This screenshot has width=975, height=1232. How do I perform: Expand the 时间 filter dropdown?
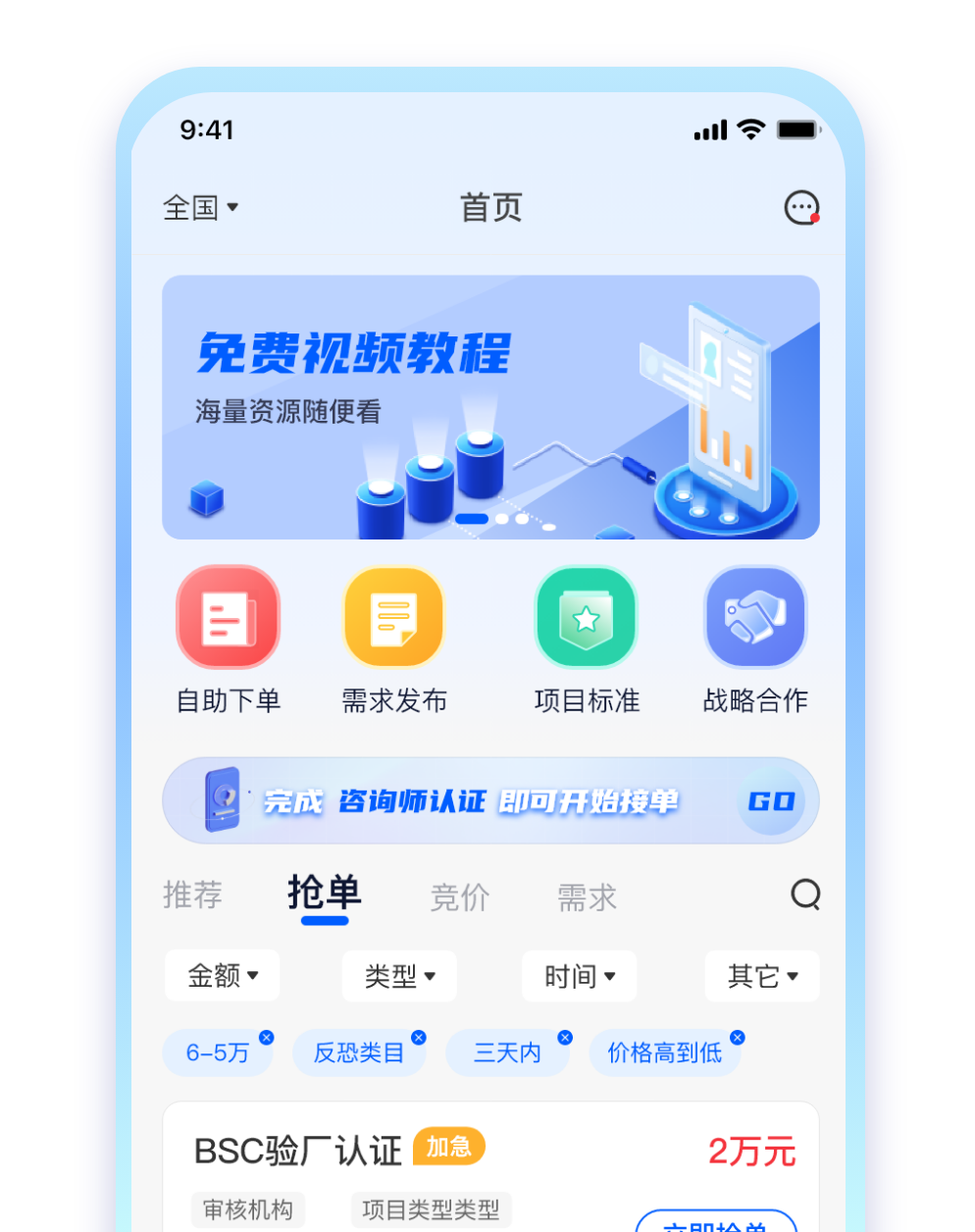579,976
